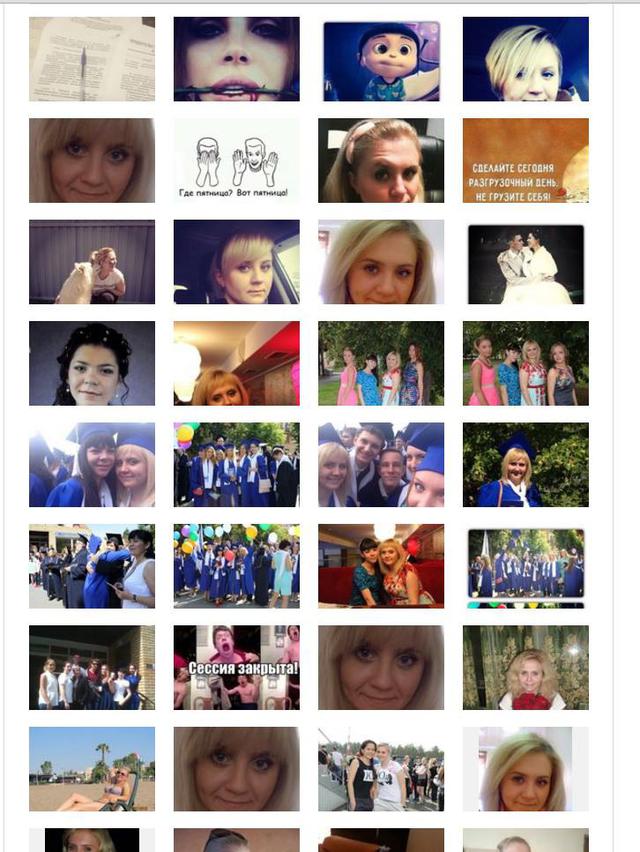Screen dimensions: 640x852
Task: Open the cartoon girl character picture
Action: pyautogui.click(x=381, y=60)
